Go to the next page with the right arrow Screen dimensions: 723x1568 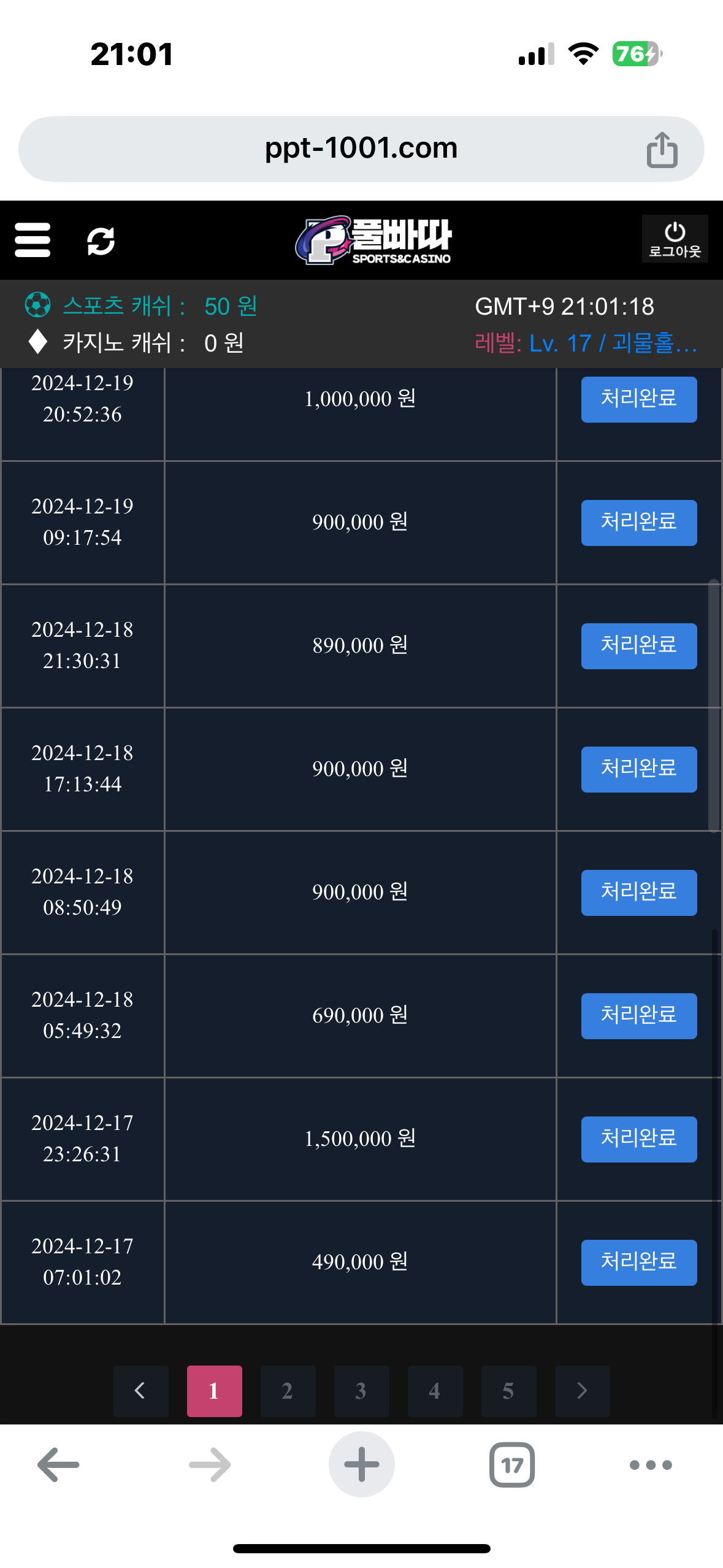click(x=582, y=1391)
